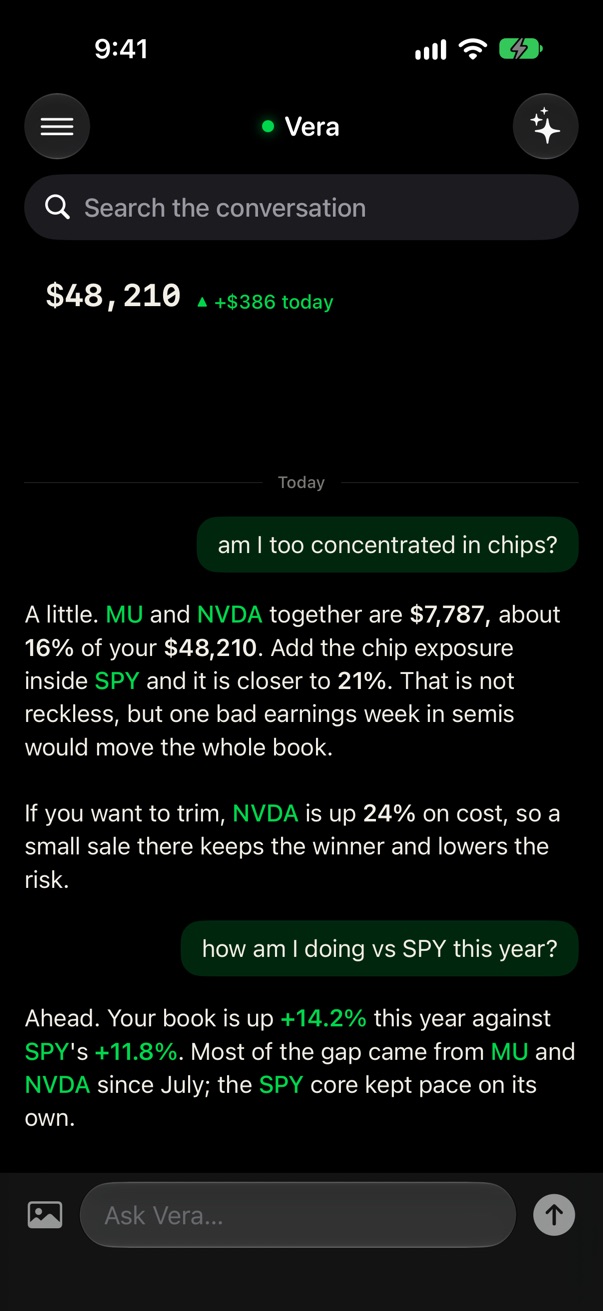Send the message with the arrow button
603x1311 pixels.
tap(554, 1215)
